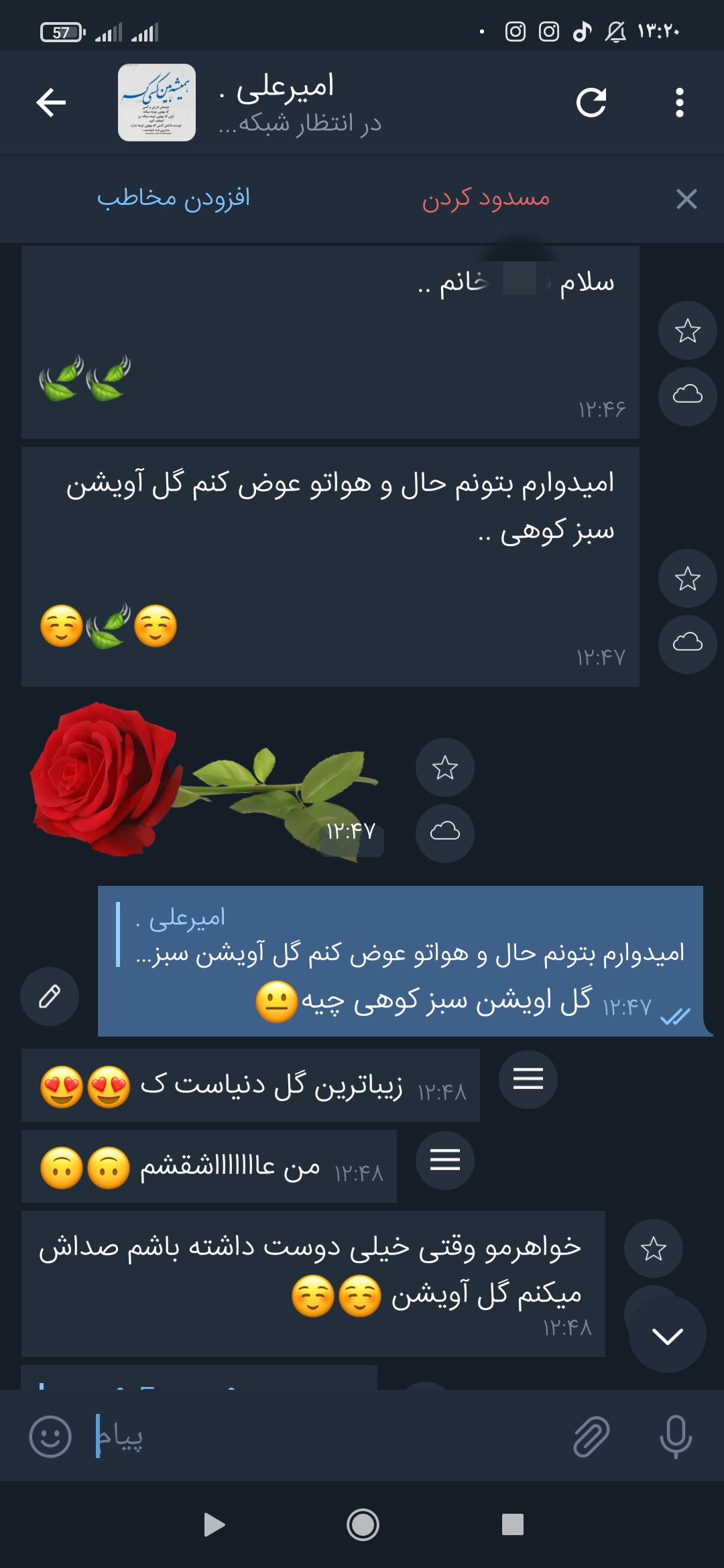
Task: Attach a file with paperclip
Action: pos(591,1437)
